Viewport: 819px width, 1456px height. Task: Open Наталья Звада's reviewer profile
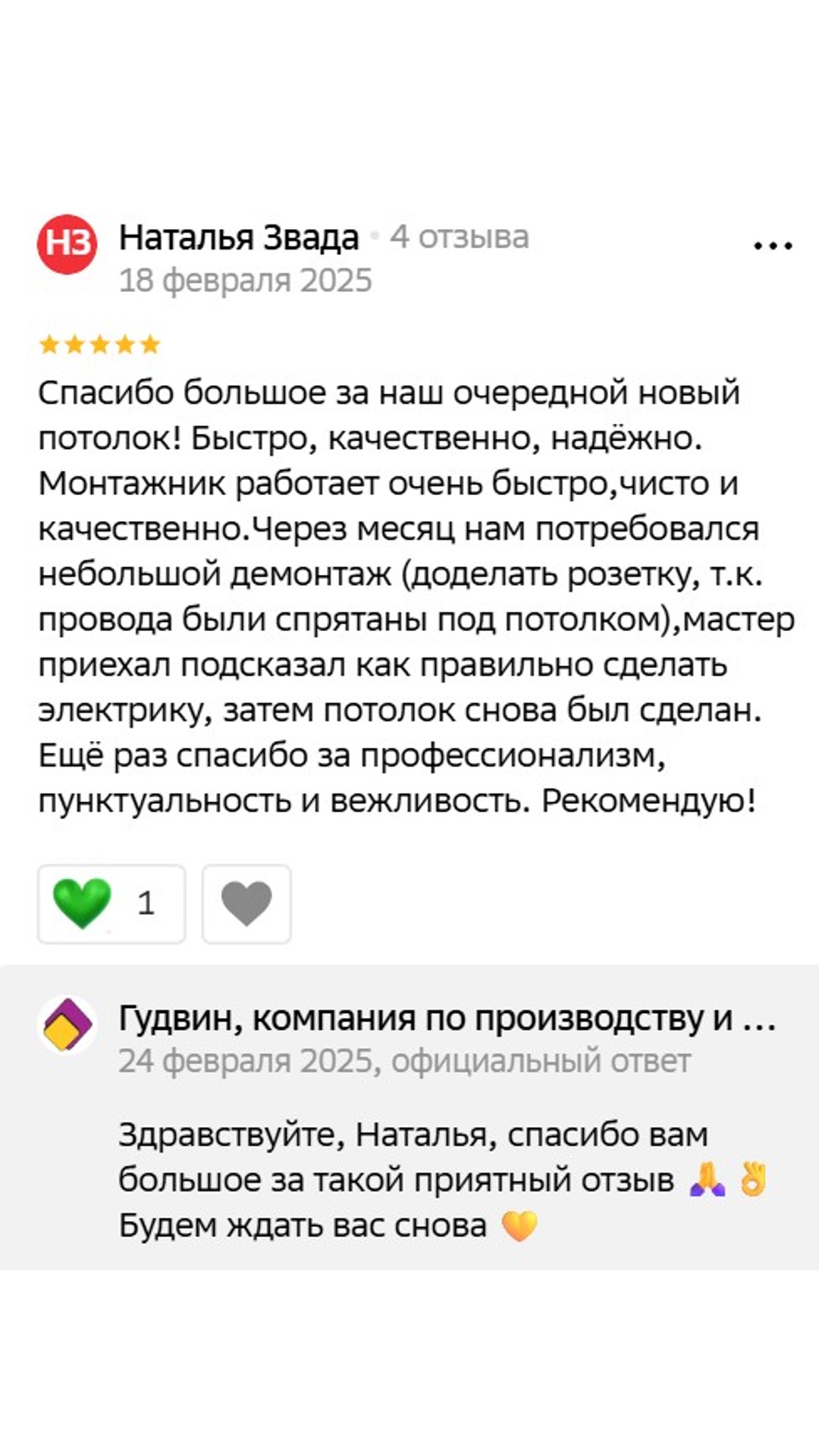click(x=238, y=237)
